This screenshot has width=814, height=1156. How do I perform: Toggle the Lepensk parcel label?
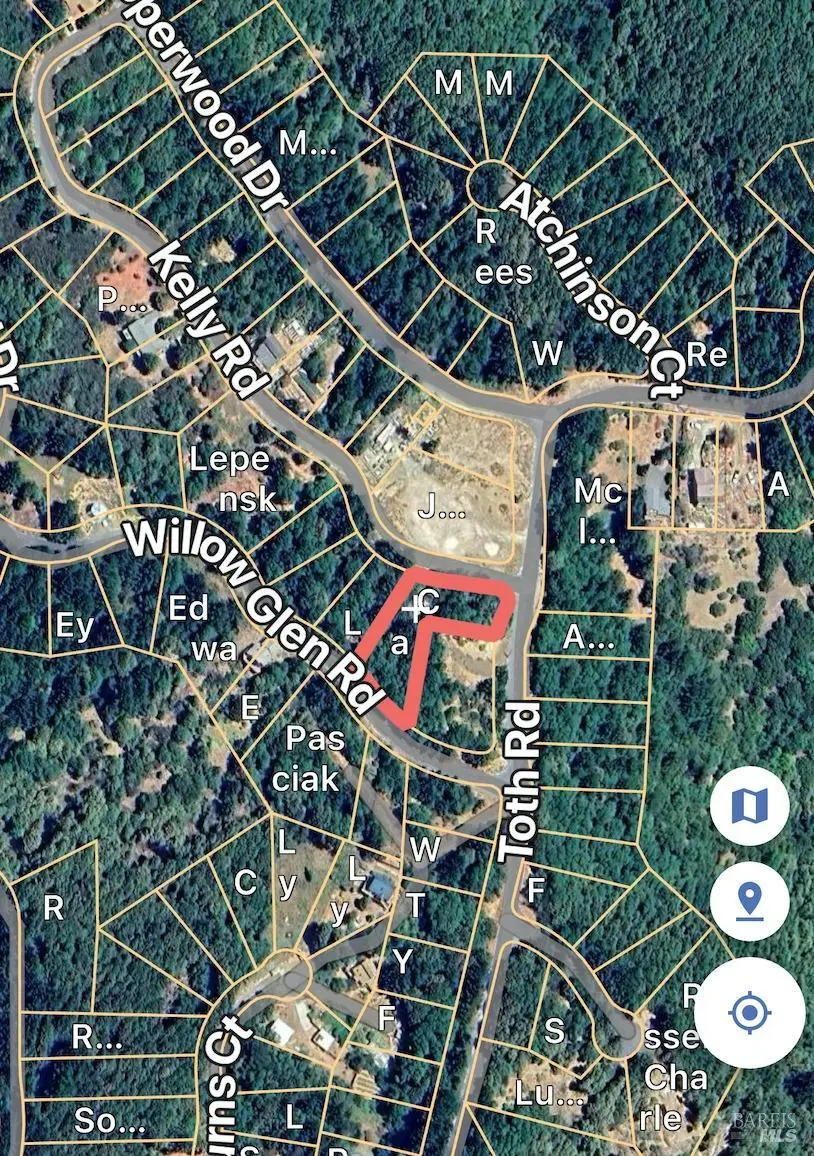[x=231, y=479]
